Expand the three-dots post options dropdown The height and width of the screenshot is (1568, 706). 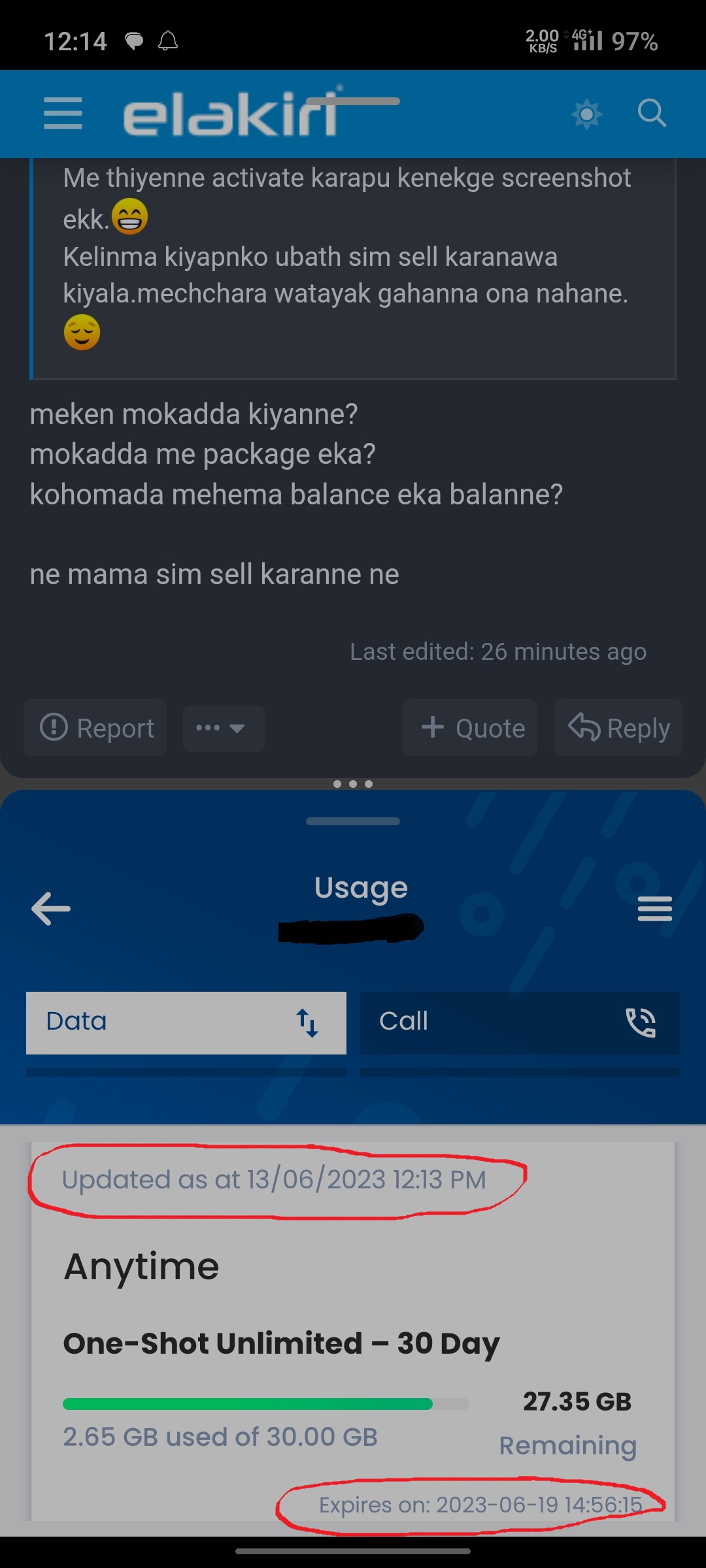[224, 728]
